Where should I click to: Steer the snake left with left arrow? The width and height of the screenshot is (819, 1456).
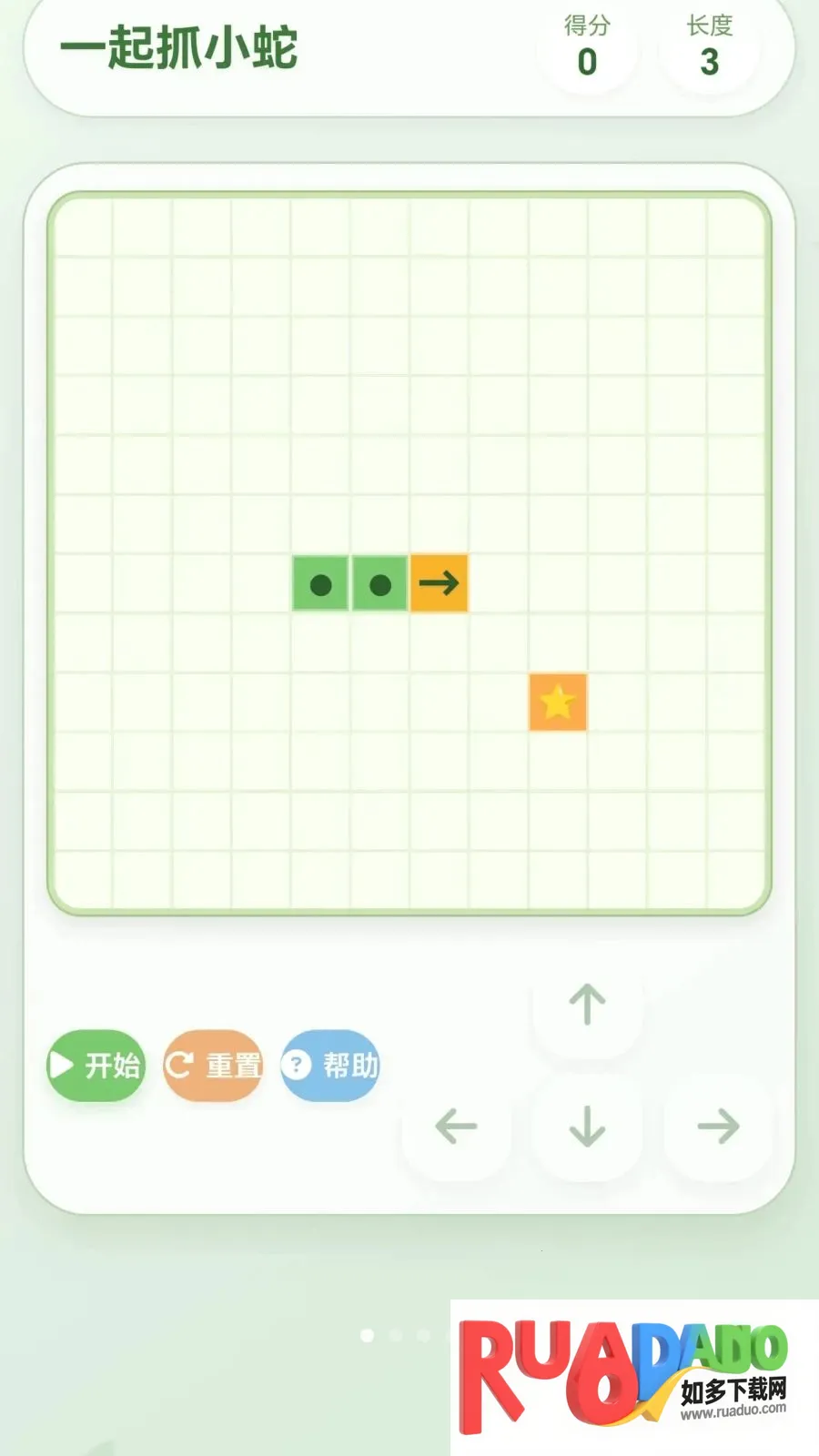click(457, 1127)
